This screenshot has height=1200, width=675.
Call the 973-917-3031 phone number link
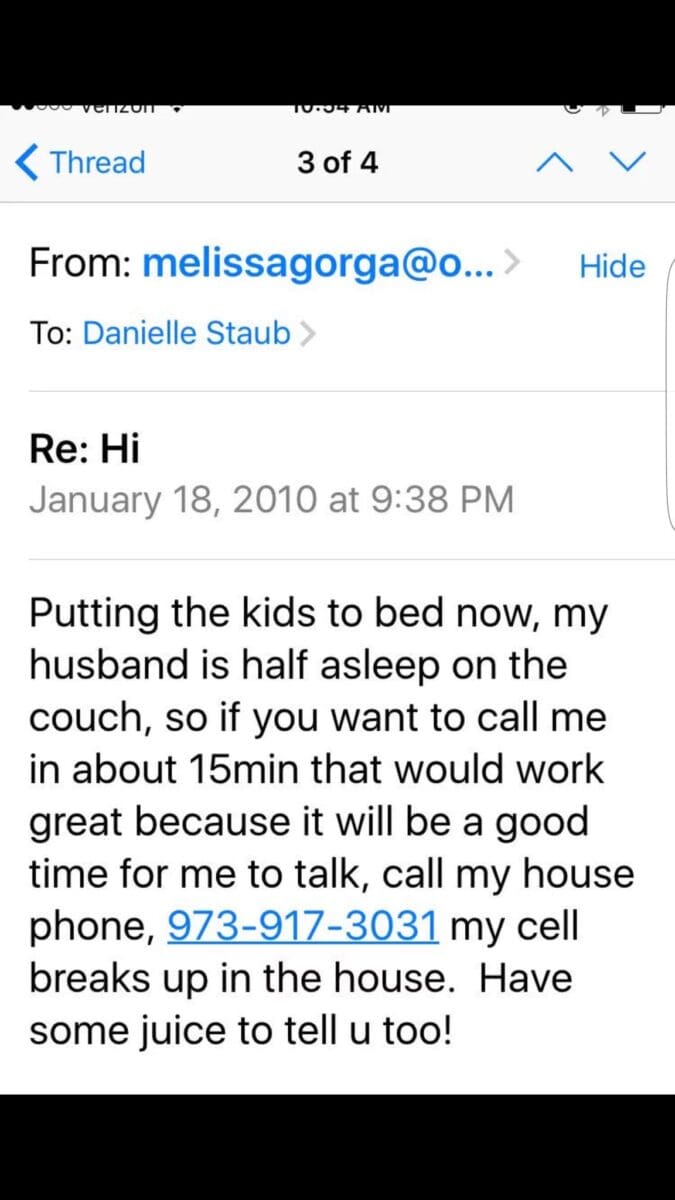(x=303, y=926)
